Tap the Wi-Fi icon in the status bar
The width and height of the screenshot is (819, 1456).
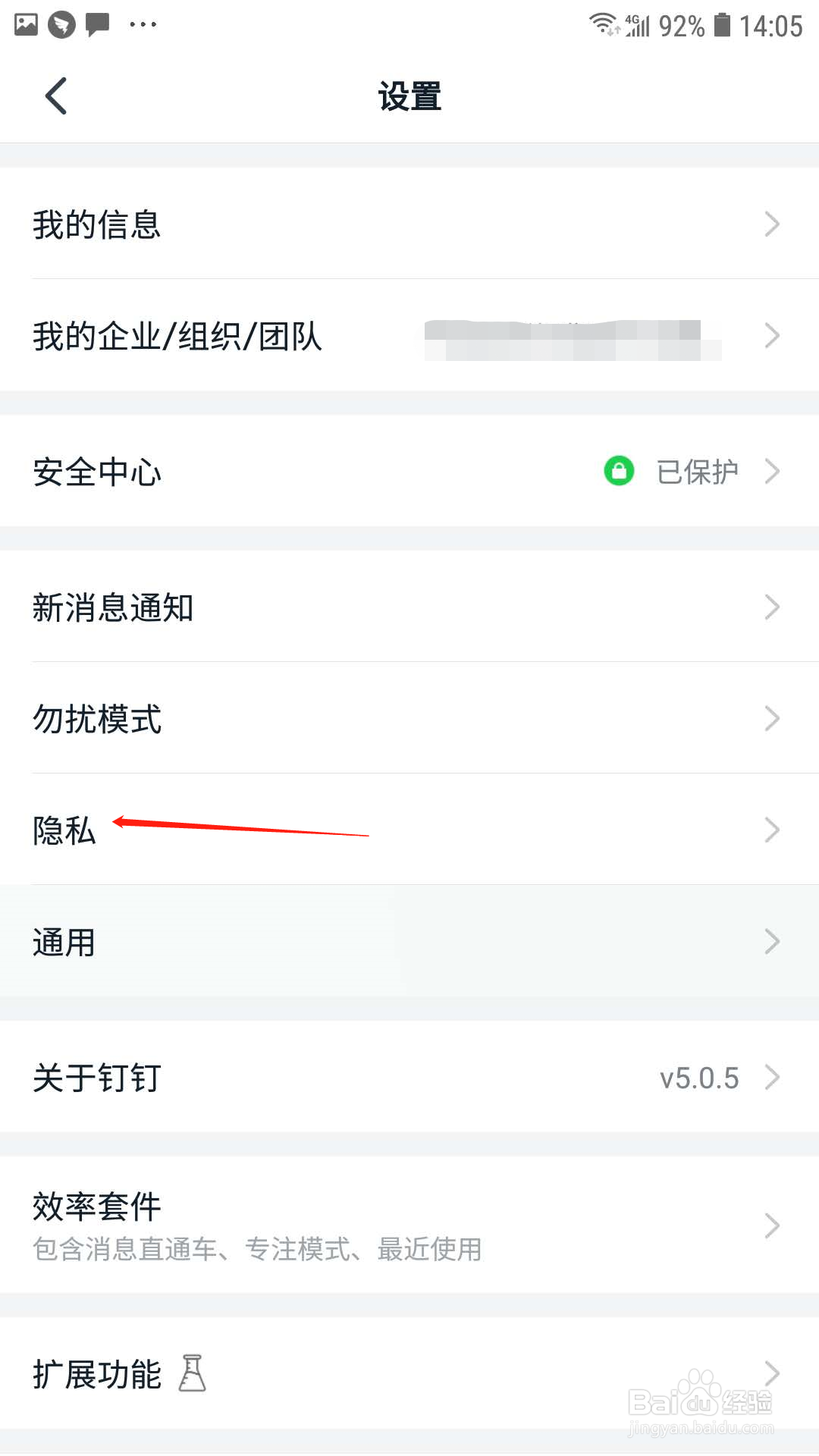point(603,23)
